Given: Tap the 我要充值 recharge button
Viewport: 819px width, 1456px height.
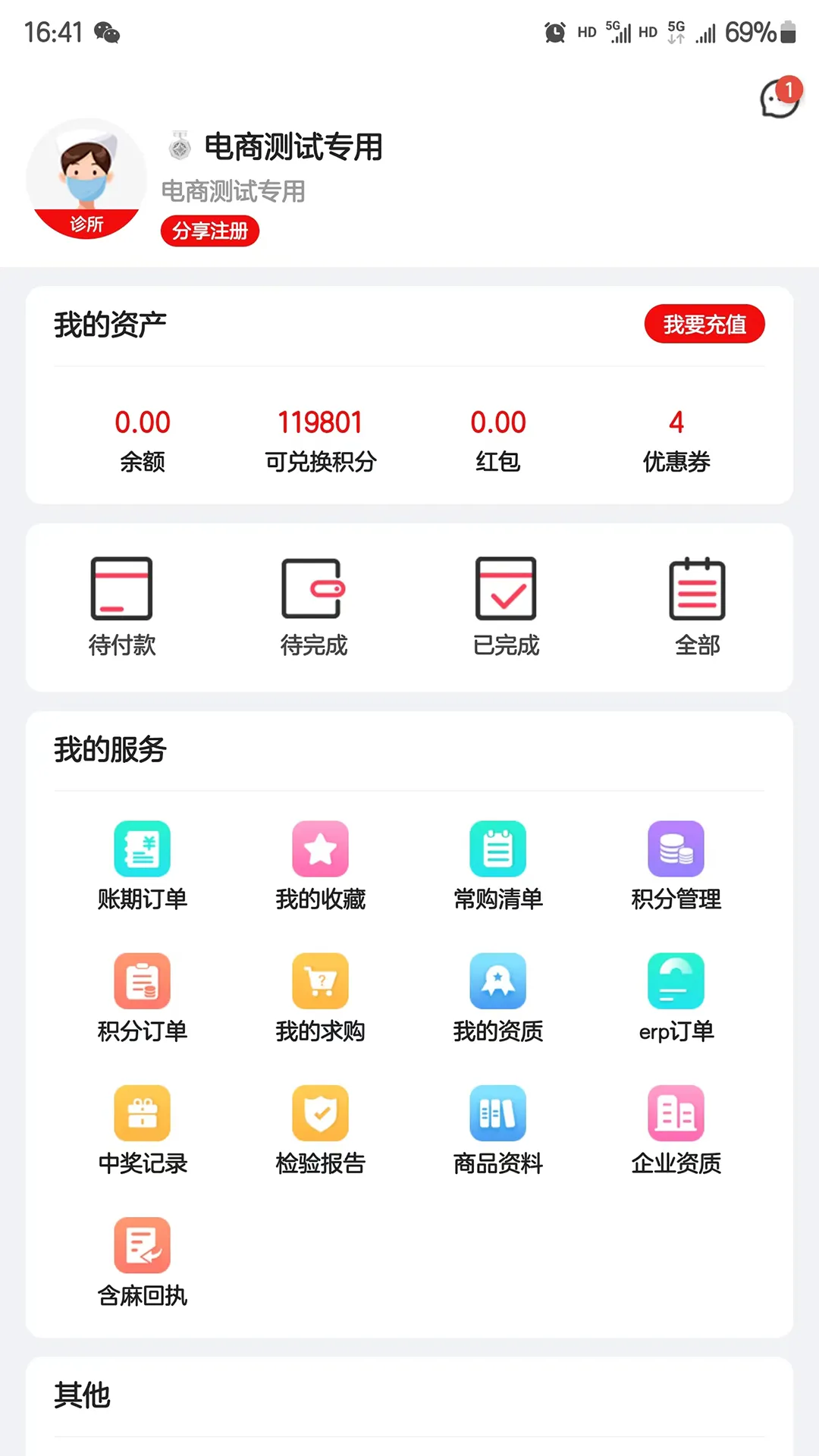Looking at the screenshot, I should [704, 324].
